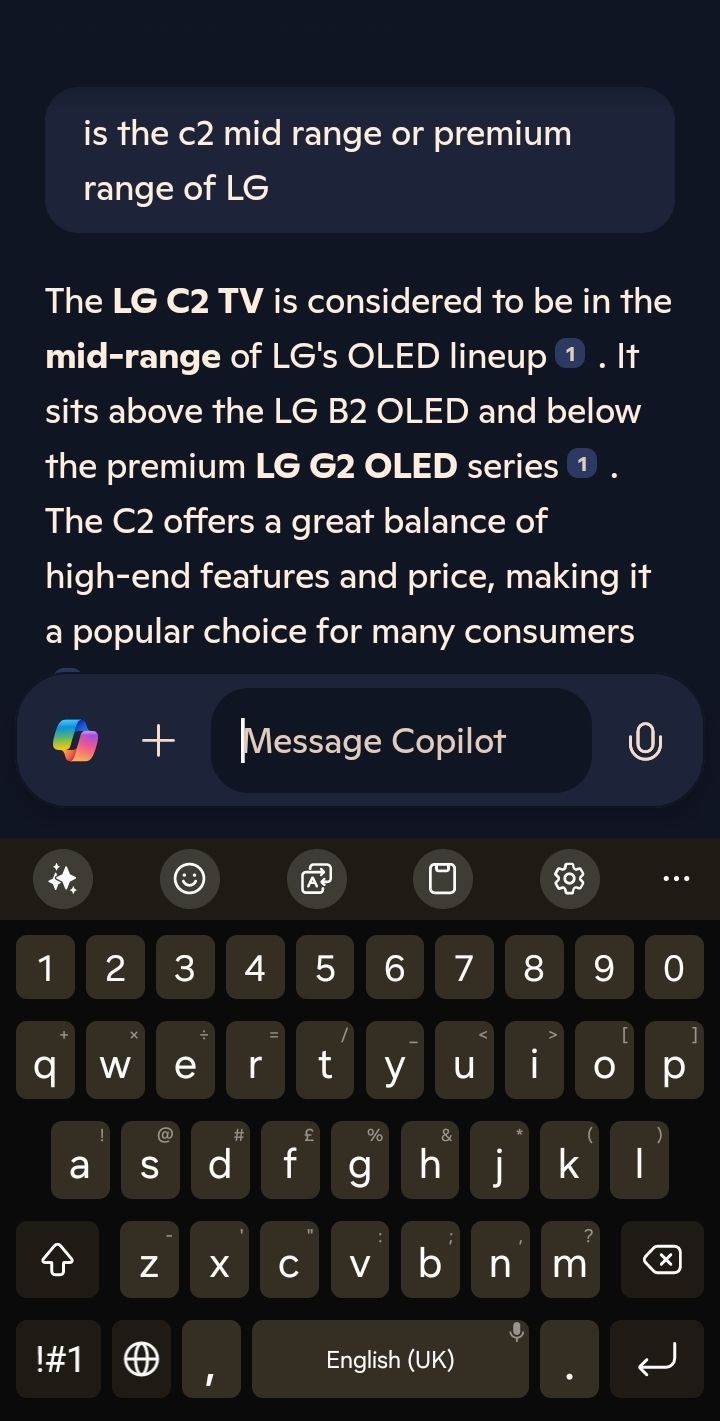Image resolution: width=720 pixels, height=1421 pixels.
Task: Expand the keyboard toolbar overflow menu
Action: pos(676,879)
